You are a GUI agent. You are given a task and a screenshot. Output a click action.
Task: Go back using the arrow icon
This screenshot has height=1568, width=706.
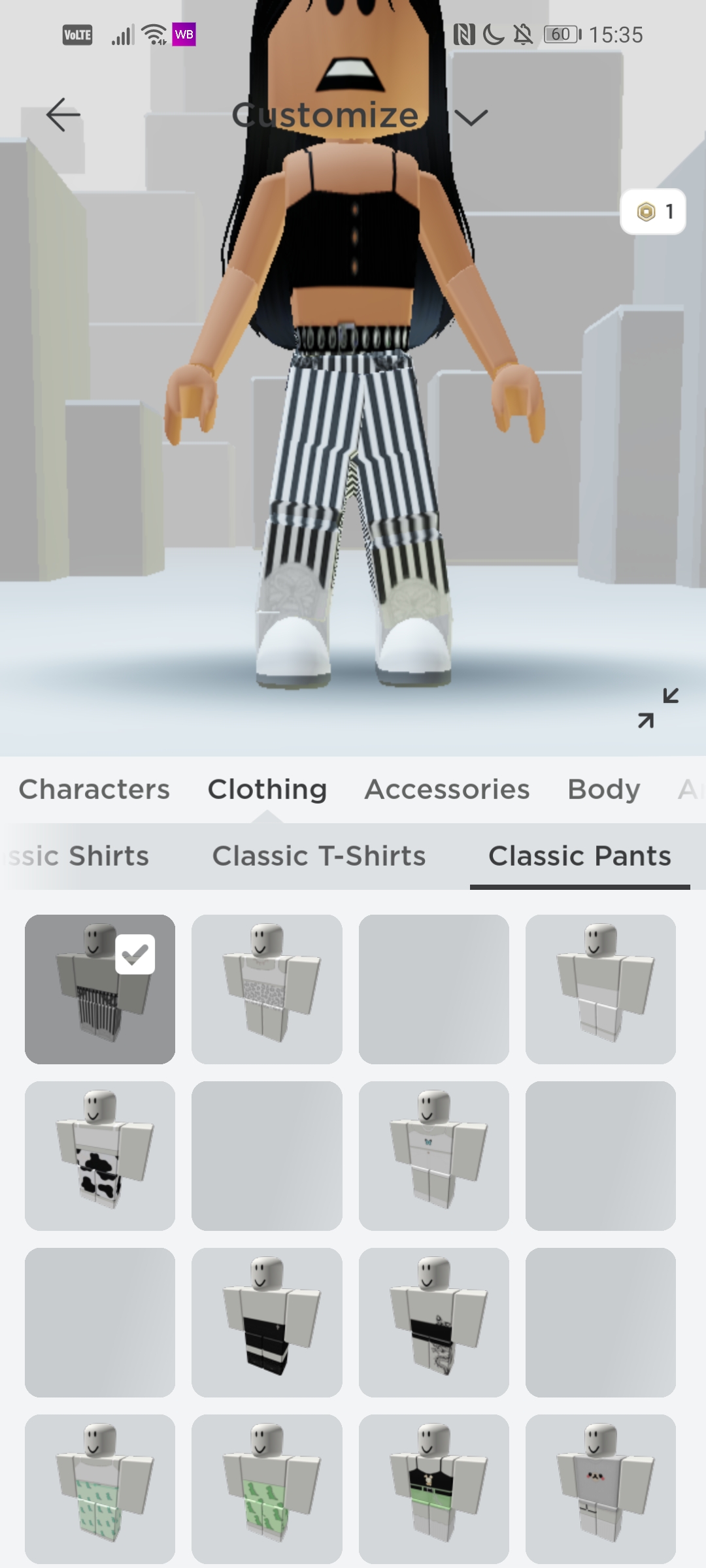tap(63, 115)
